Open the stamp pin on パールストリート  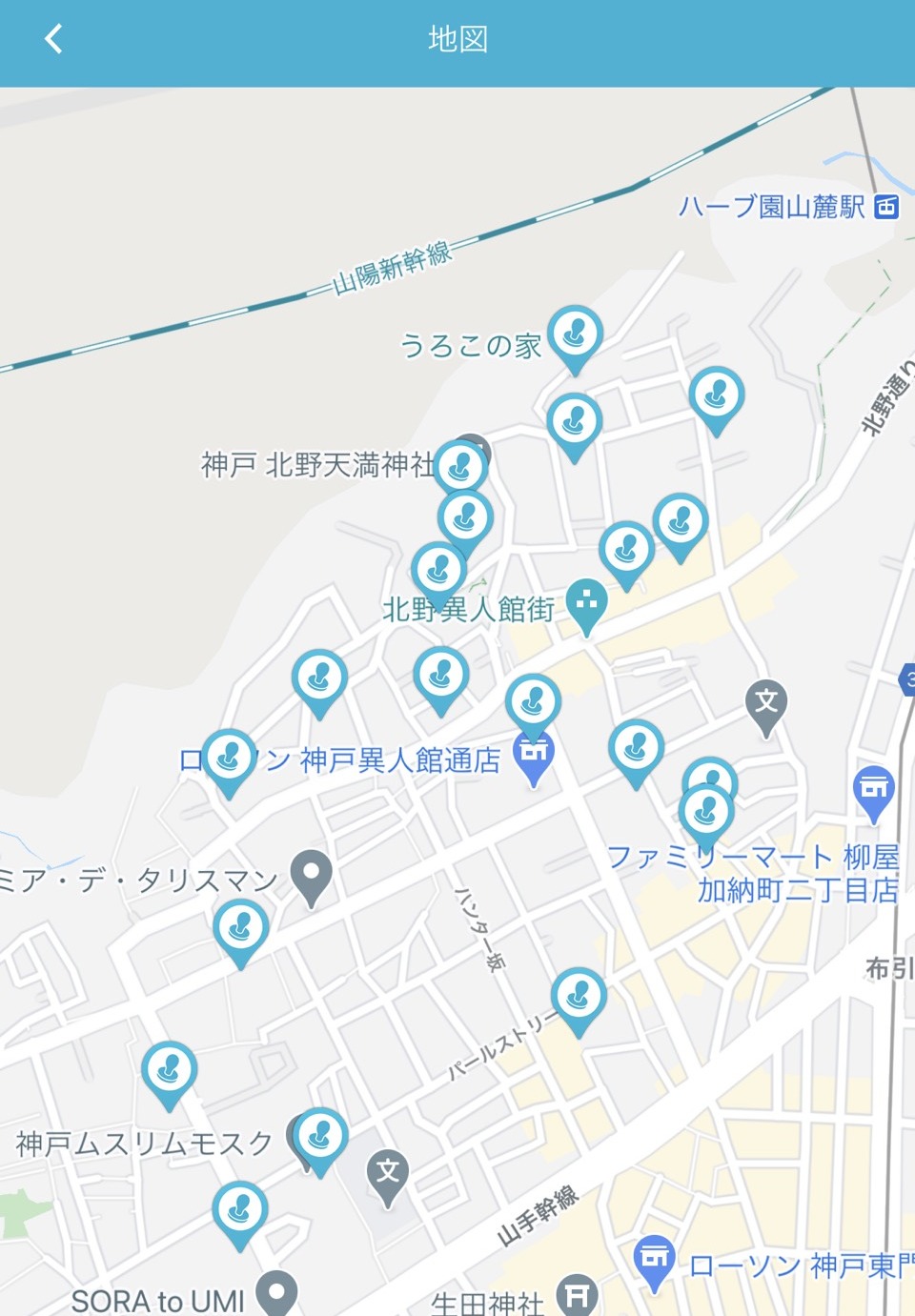(579, 998)
